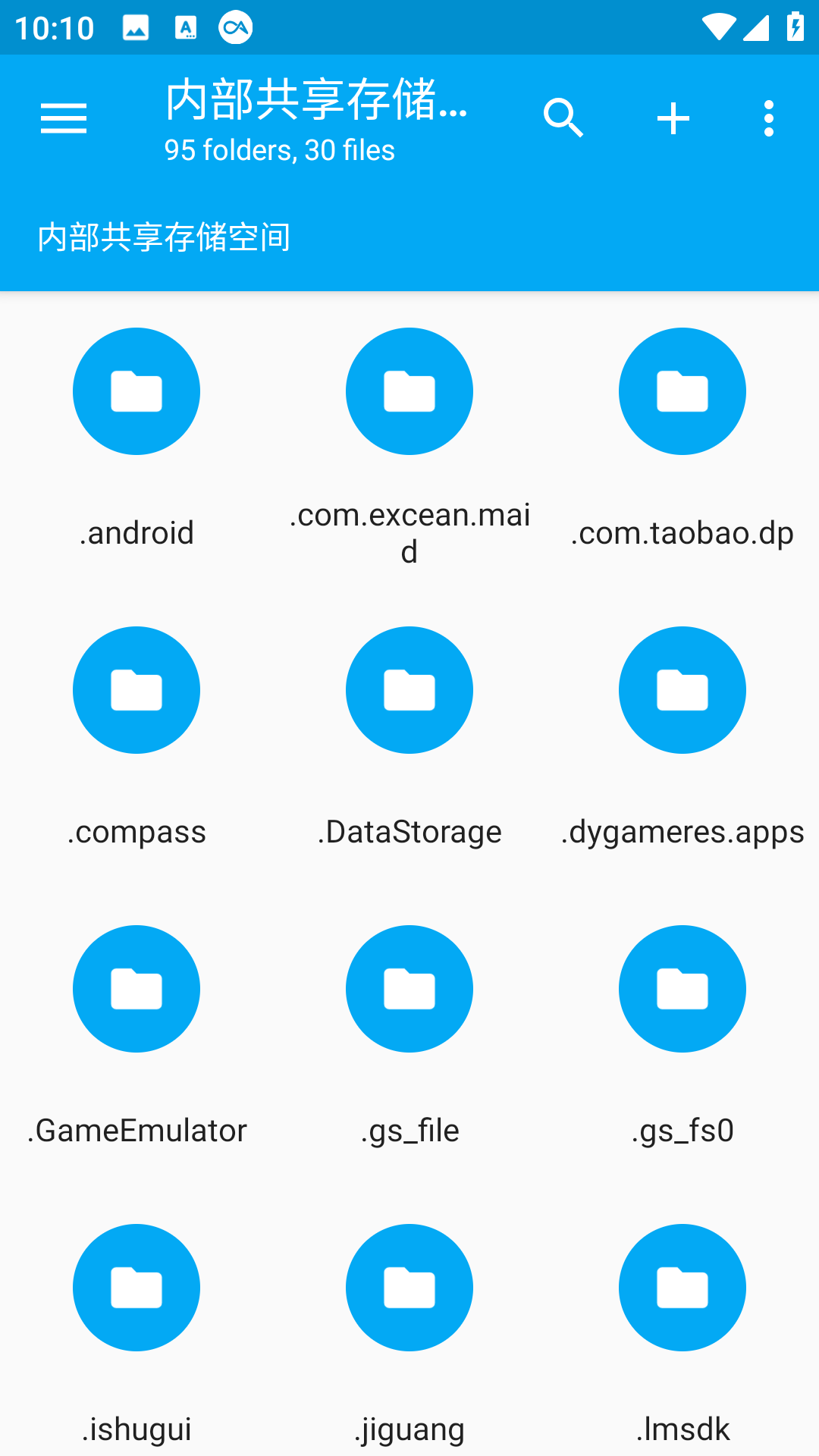Image resolution: width=819 pixels, height=1456 pixels.
Task: Select the .com.excean.maid folder
Action: click(409, 391)
